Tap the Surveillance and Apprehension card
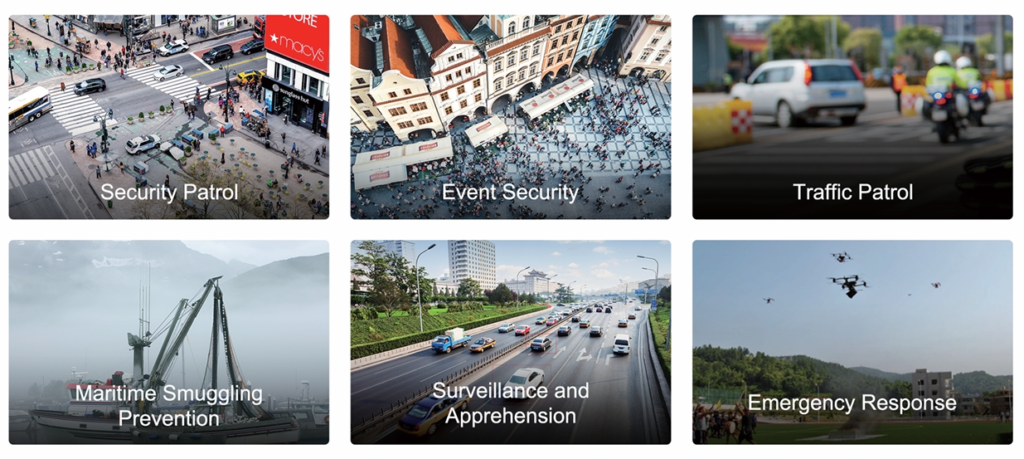This screenshot has height=459, width=1024. coord(510,342)
